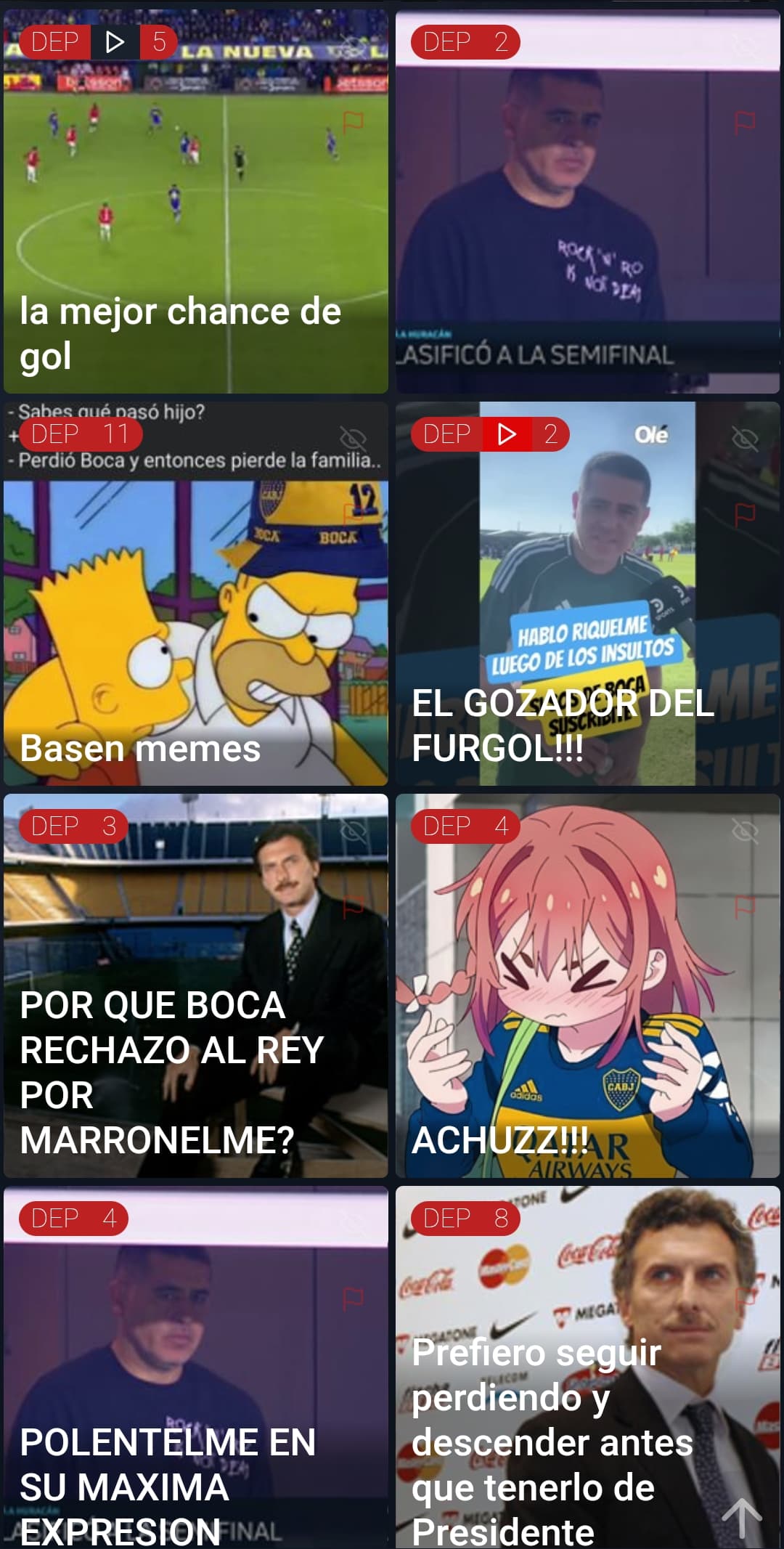Jump back to top with the arrow
Viewport: 784px width, 1549px height.
point(742,1517)
